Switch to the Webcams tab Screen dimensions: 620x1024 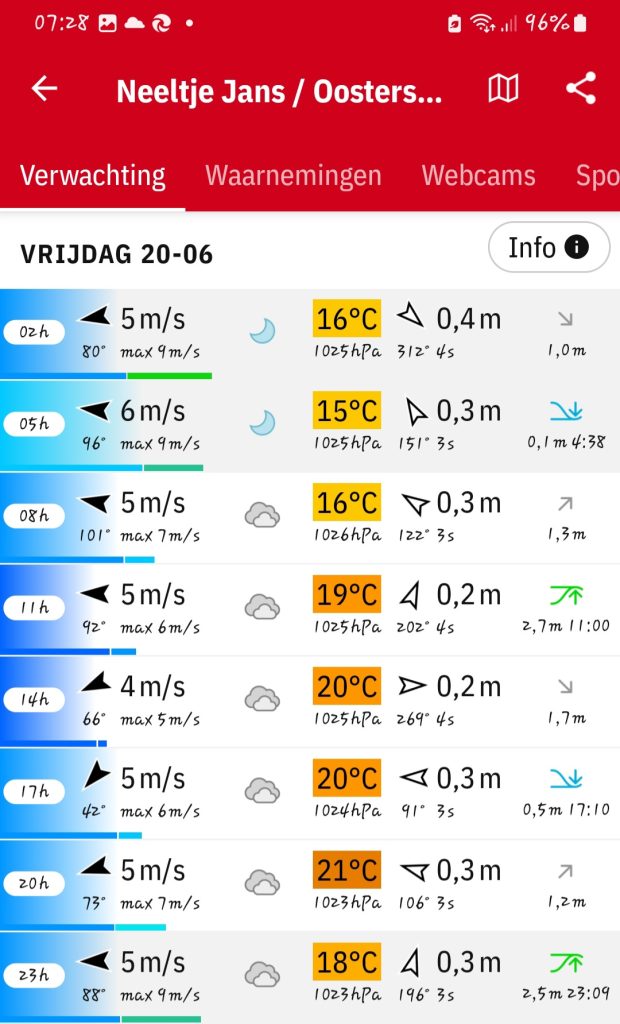[478, 176]
